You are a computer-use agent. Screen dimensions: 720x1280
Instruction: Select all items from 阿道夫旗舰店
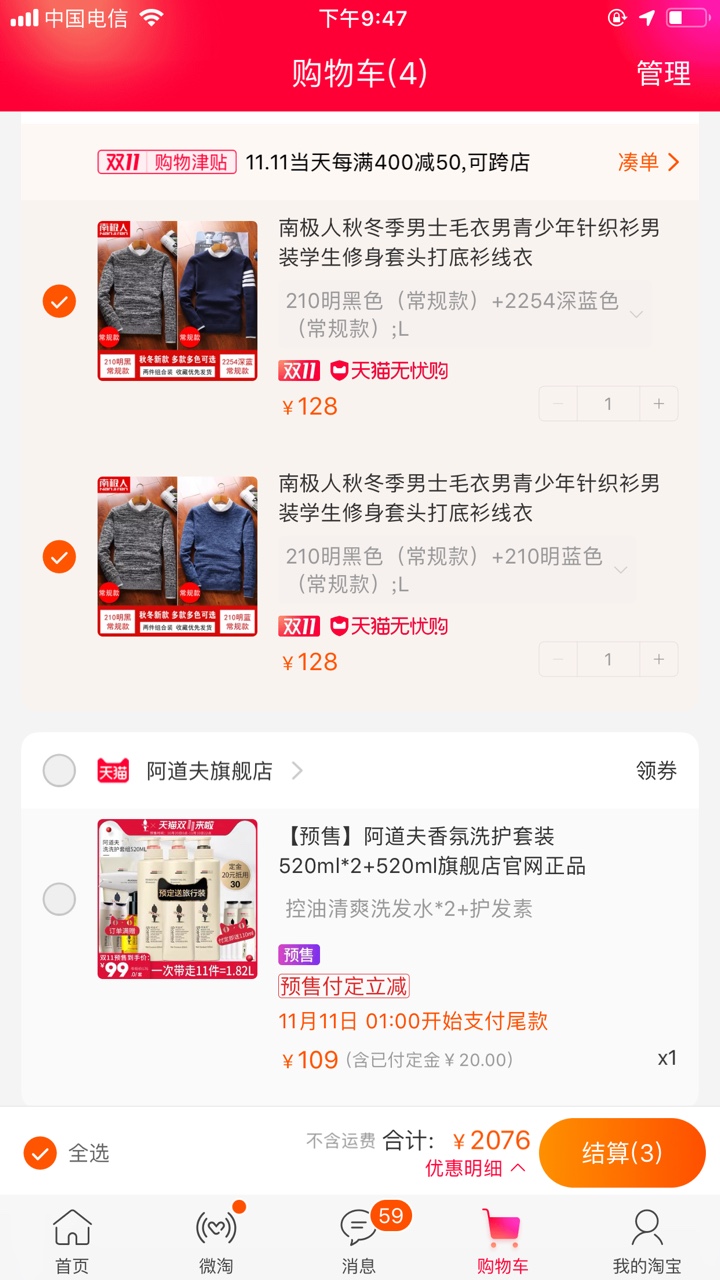tap(60, 771)
